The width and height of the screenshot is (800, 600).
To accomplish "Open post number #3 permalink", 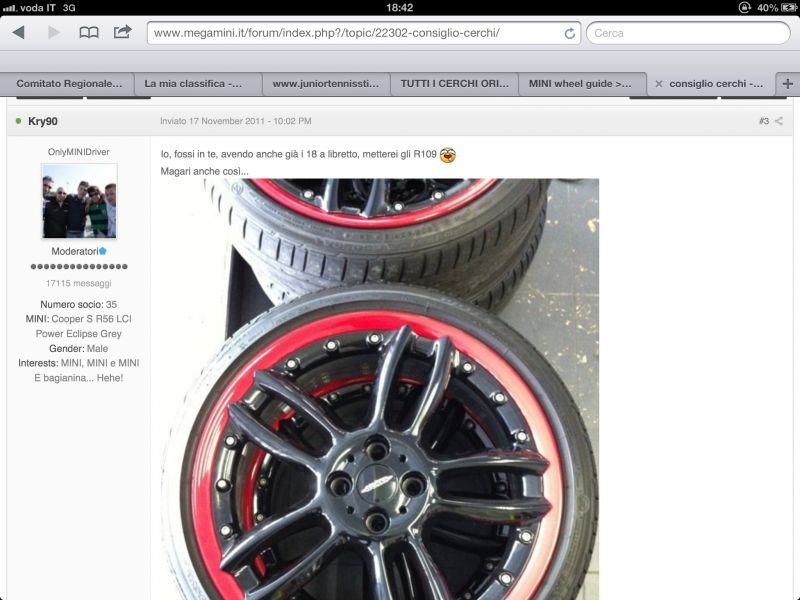I will [x=764, y=121].
